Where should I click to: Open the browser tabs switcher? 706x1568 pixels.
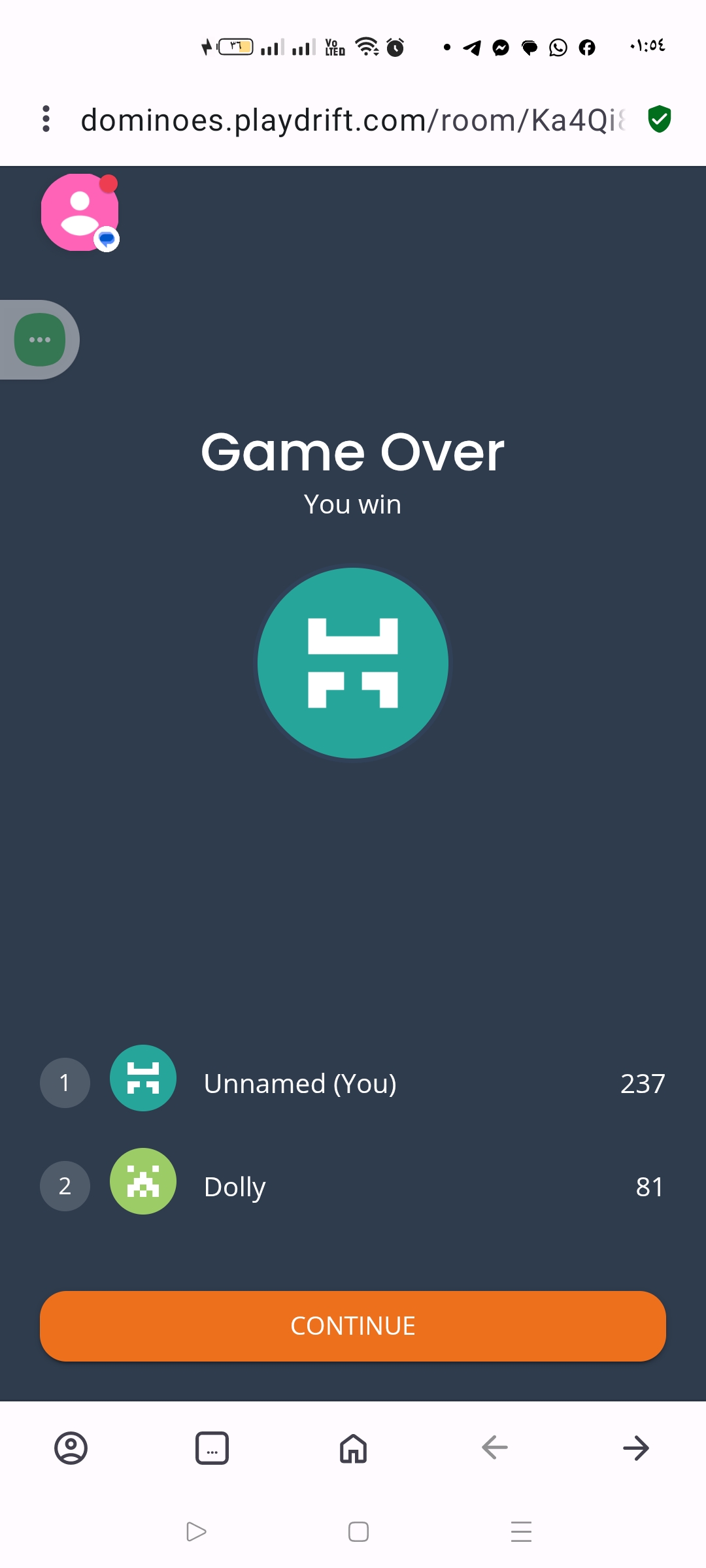click(x=212, y=1448)
